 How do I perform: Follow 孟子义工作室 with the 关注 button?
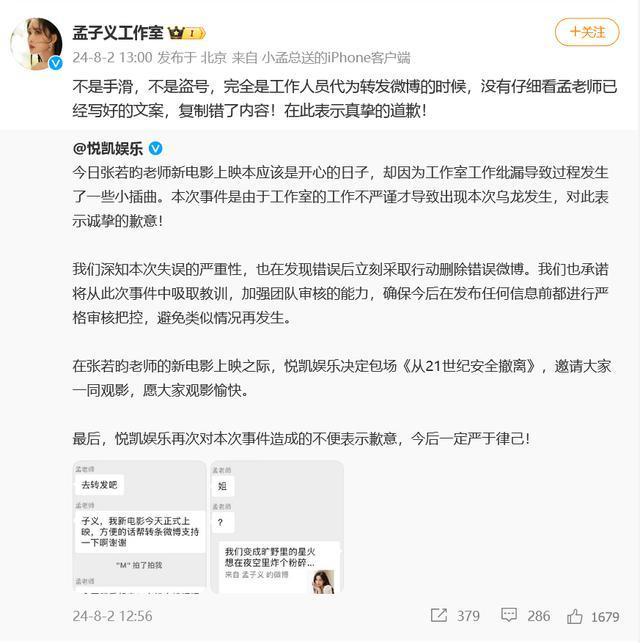(x=587, y=32)
